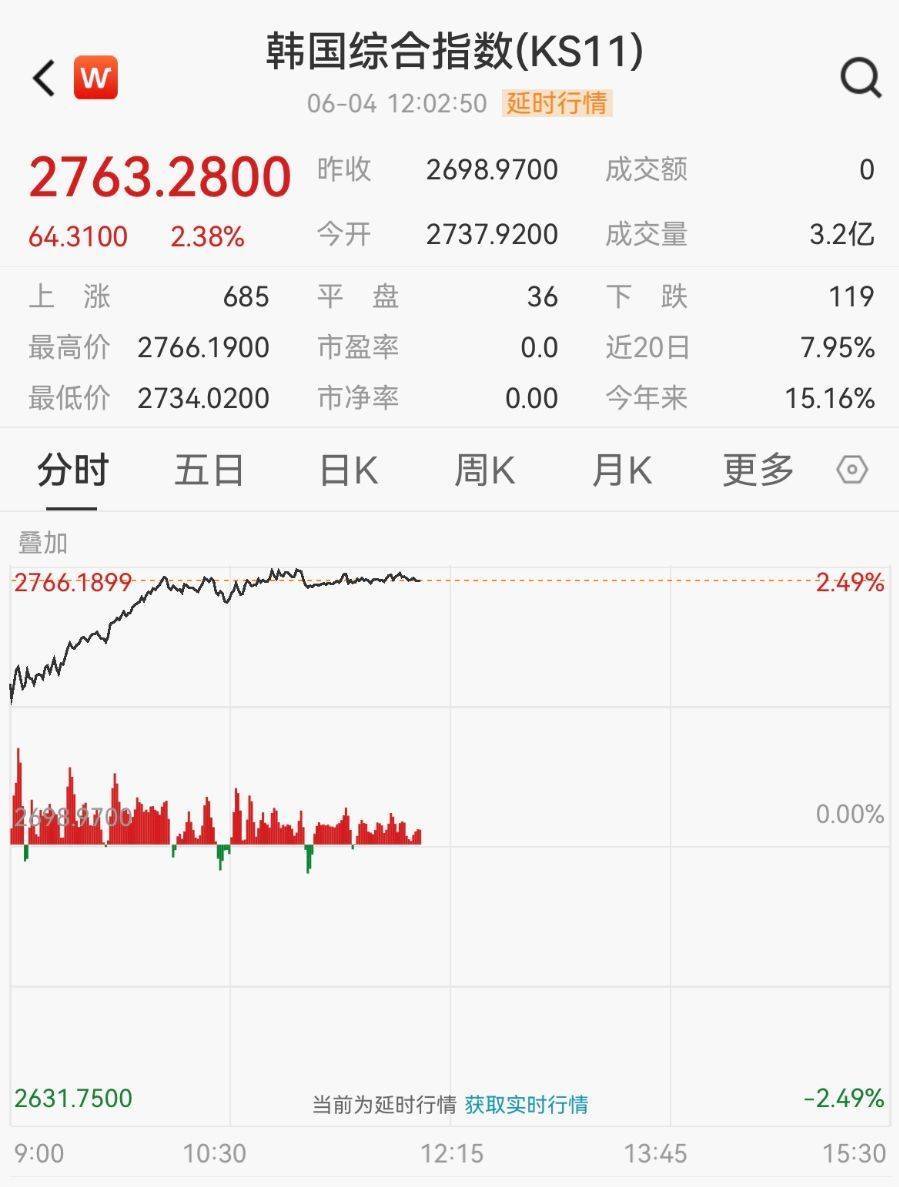Viewport: 899px width, 1187px height.
Task: Go back using the top arrow
Action: click(x=44, y=78)
